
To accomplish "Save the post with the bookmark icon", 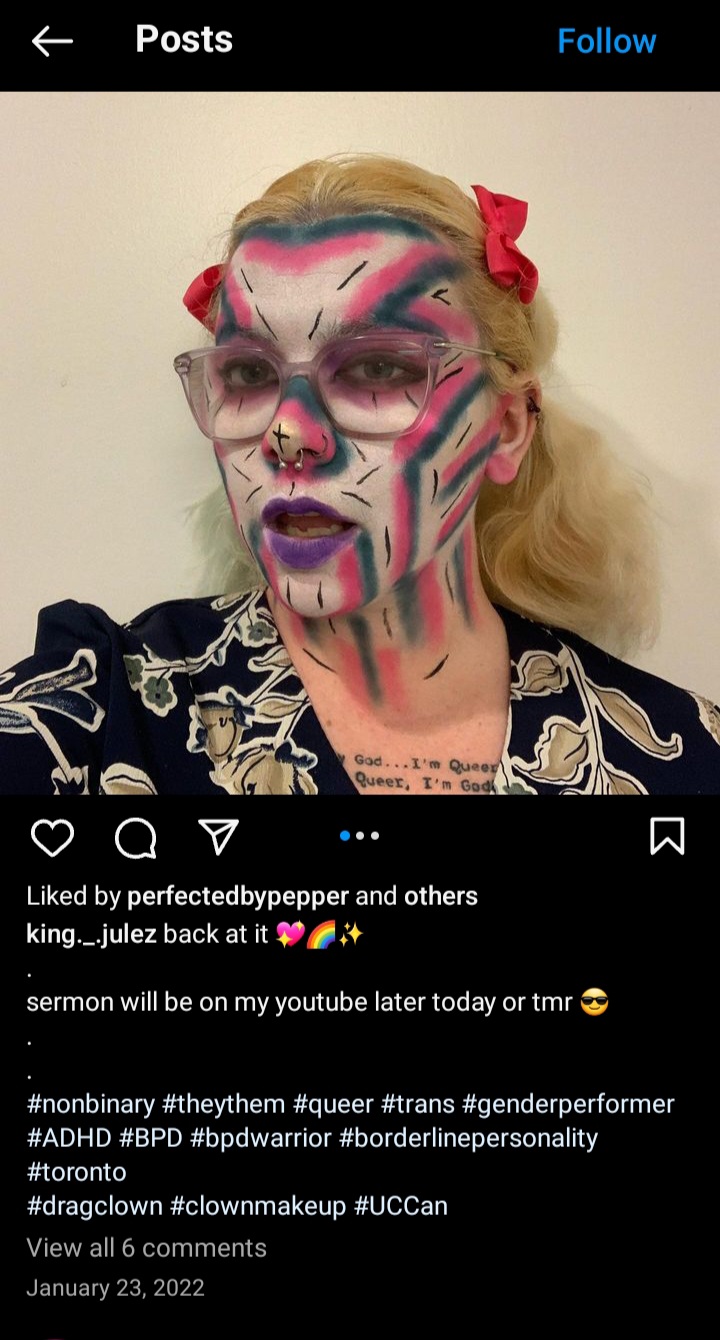I will [x=667, y=836].
